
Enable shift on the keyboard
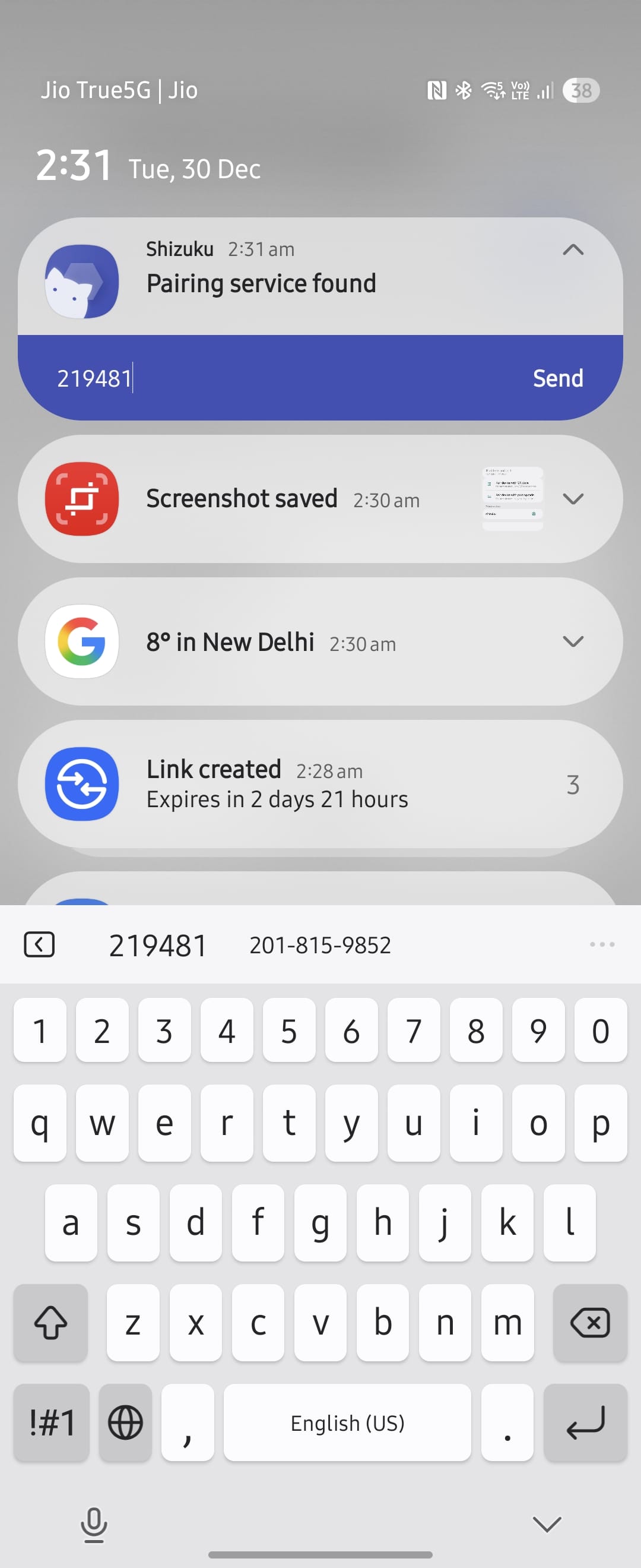[51, 1322]
